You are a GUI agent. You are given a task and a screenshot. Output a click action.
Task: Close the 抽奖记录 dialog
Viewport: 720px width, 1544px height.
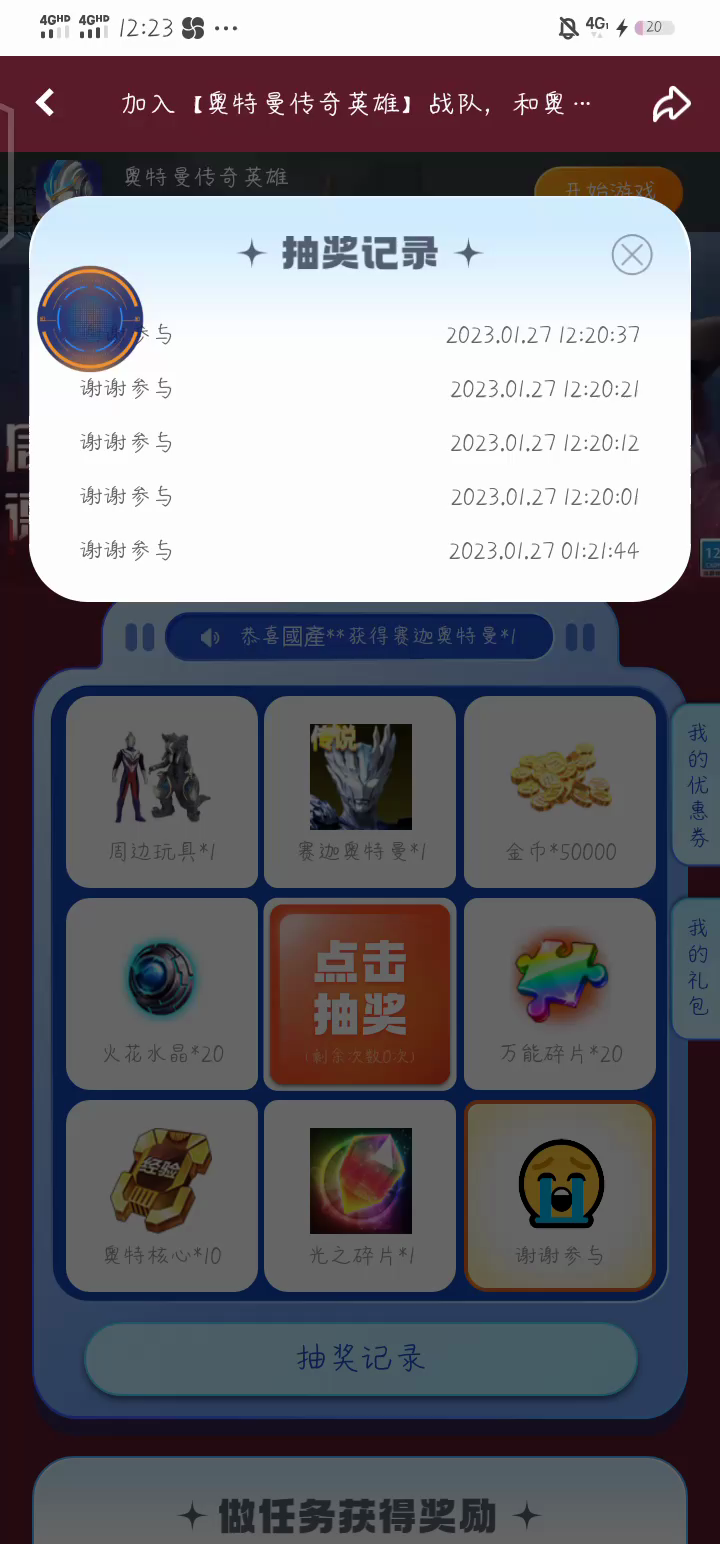[x=632, y=255]
